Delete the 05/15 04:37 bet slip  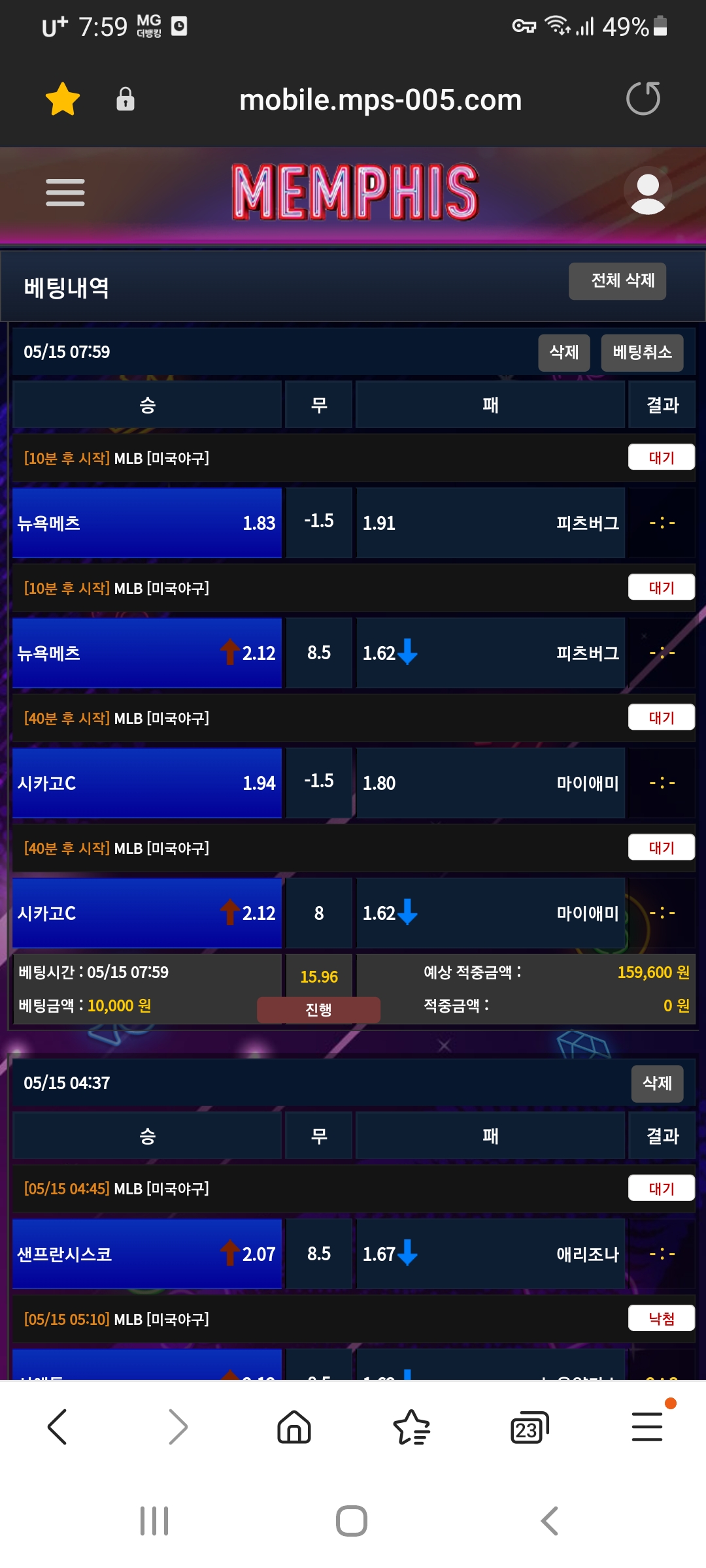[x=657, y=1083]
